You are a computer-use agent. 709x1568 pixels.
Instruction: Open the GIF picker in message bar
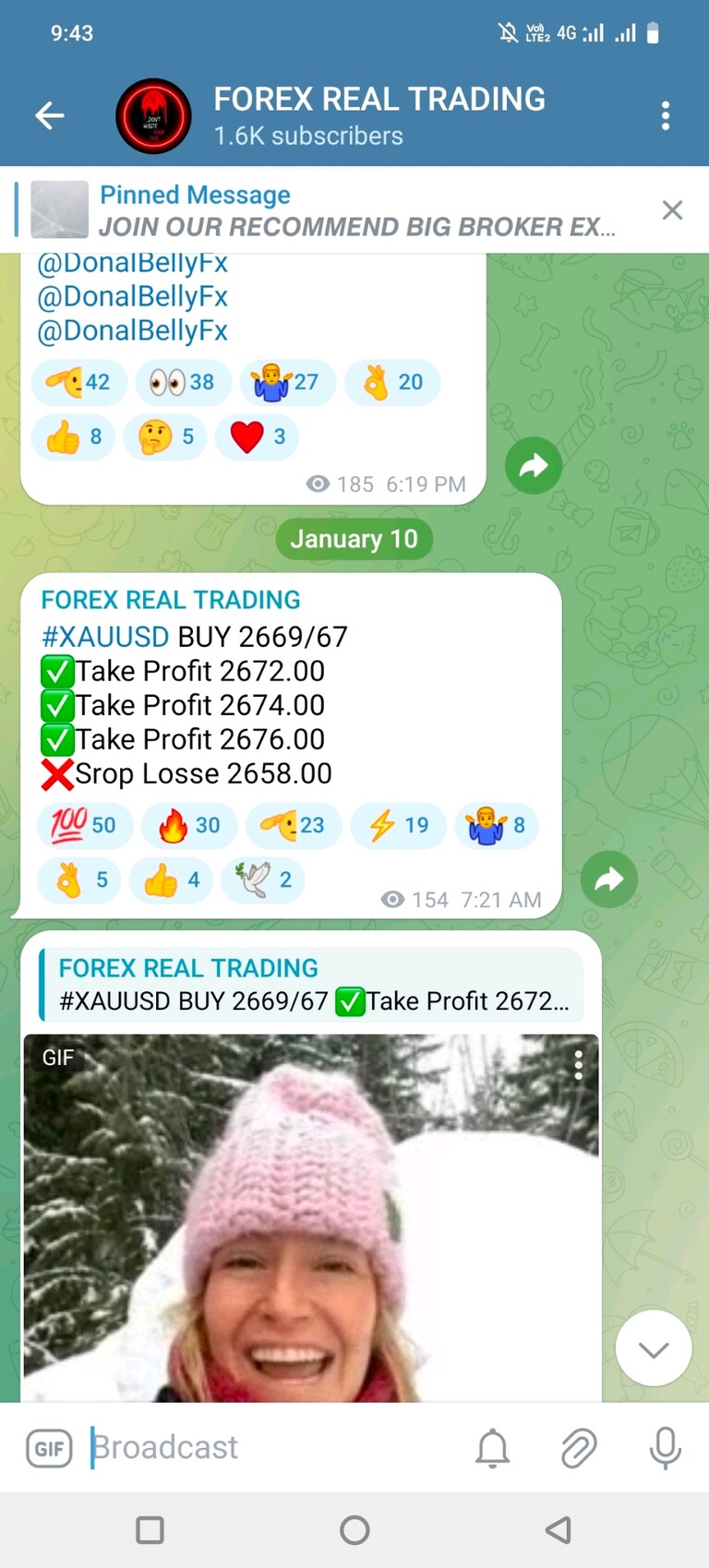[x=49, y=1448]
